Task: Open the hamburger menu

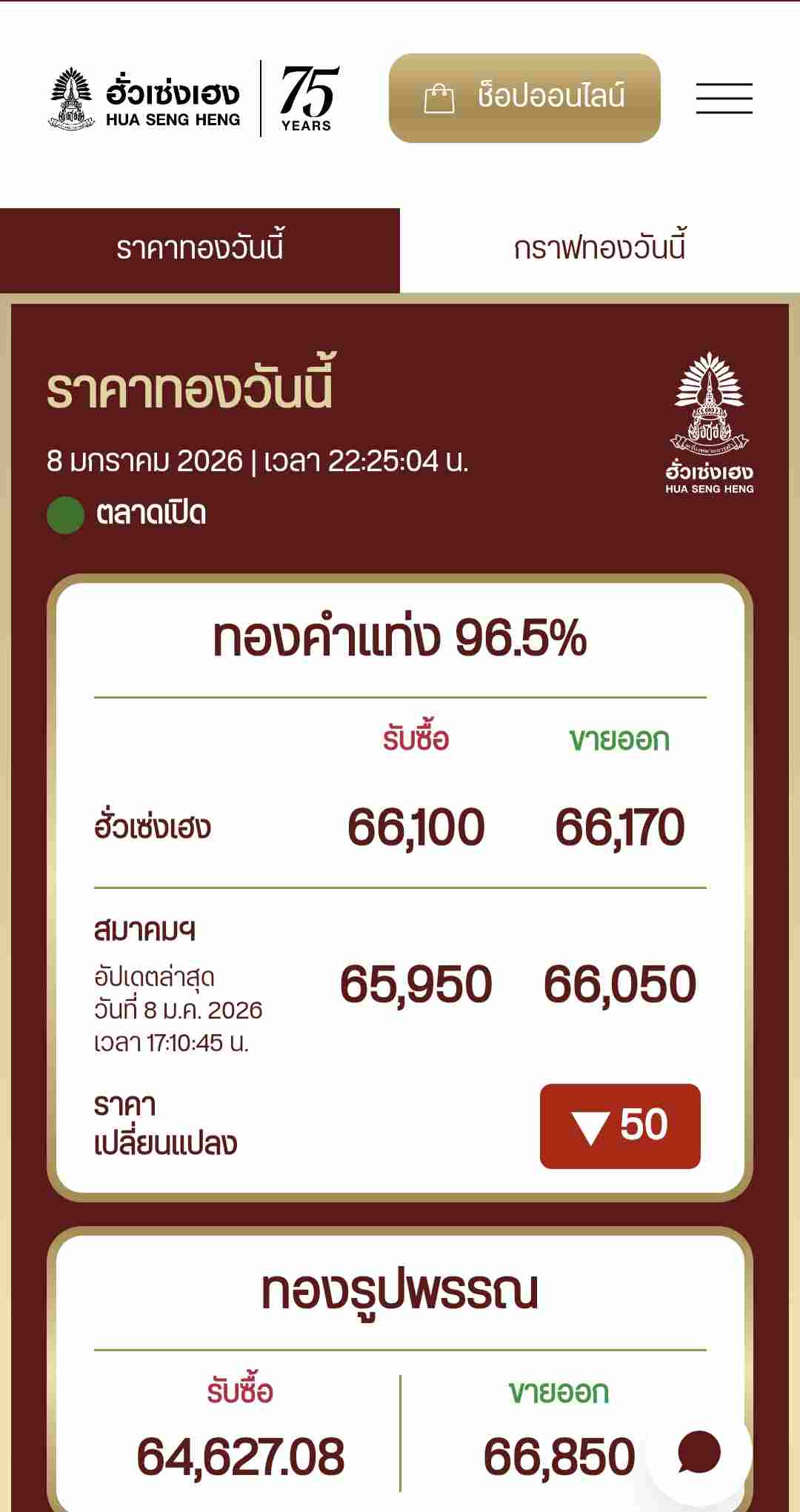Action: tap(724, 99)
